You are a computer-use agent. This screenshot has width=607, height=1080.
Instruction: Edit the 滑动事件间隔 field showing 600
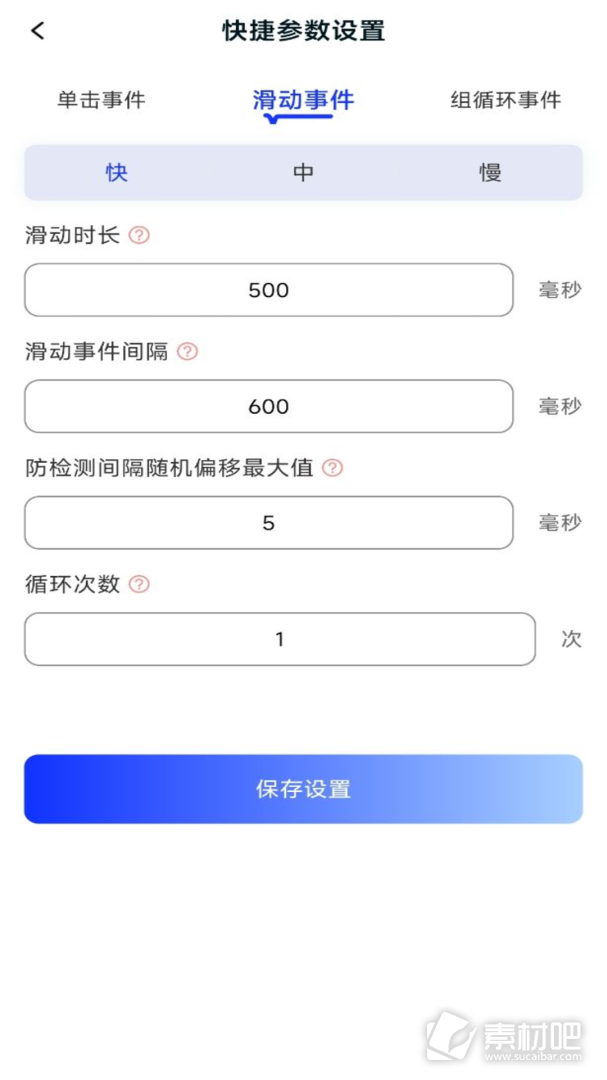click(x=269, y=406)
